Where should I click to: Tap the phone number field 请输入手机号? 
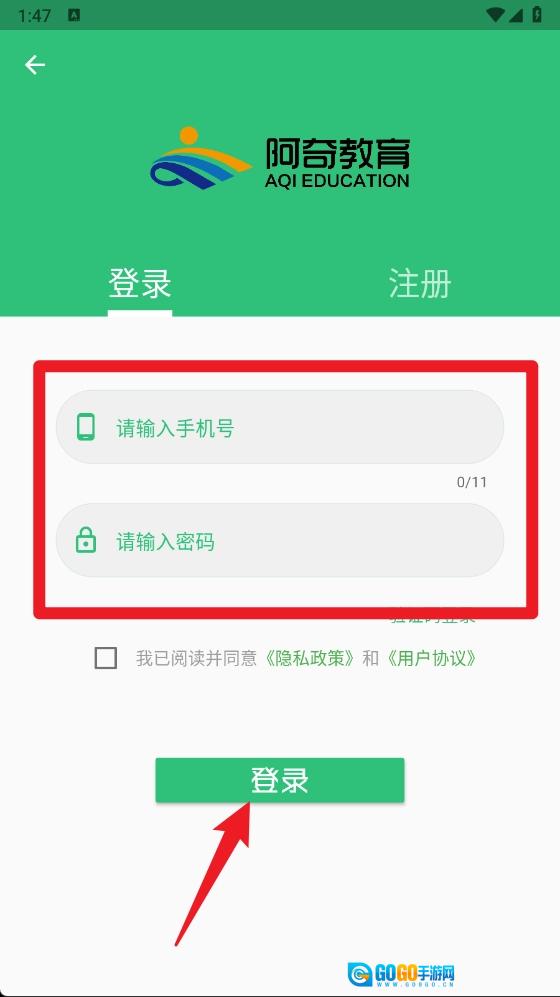(280, 427)
